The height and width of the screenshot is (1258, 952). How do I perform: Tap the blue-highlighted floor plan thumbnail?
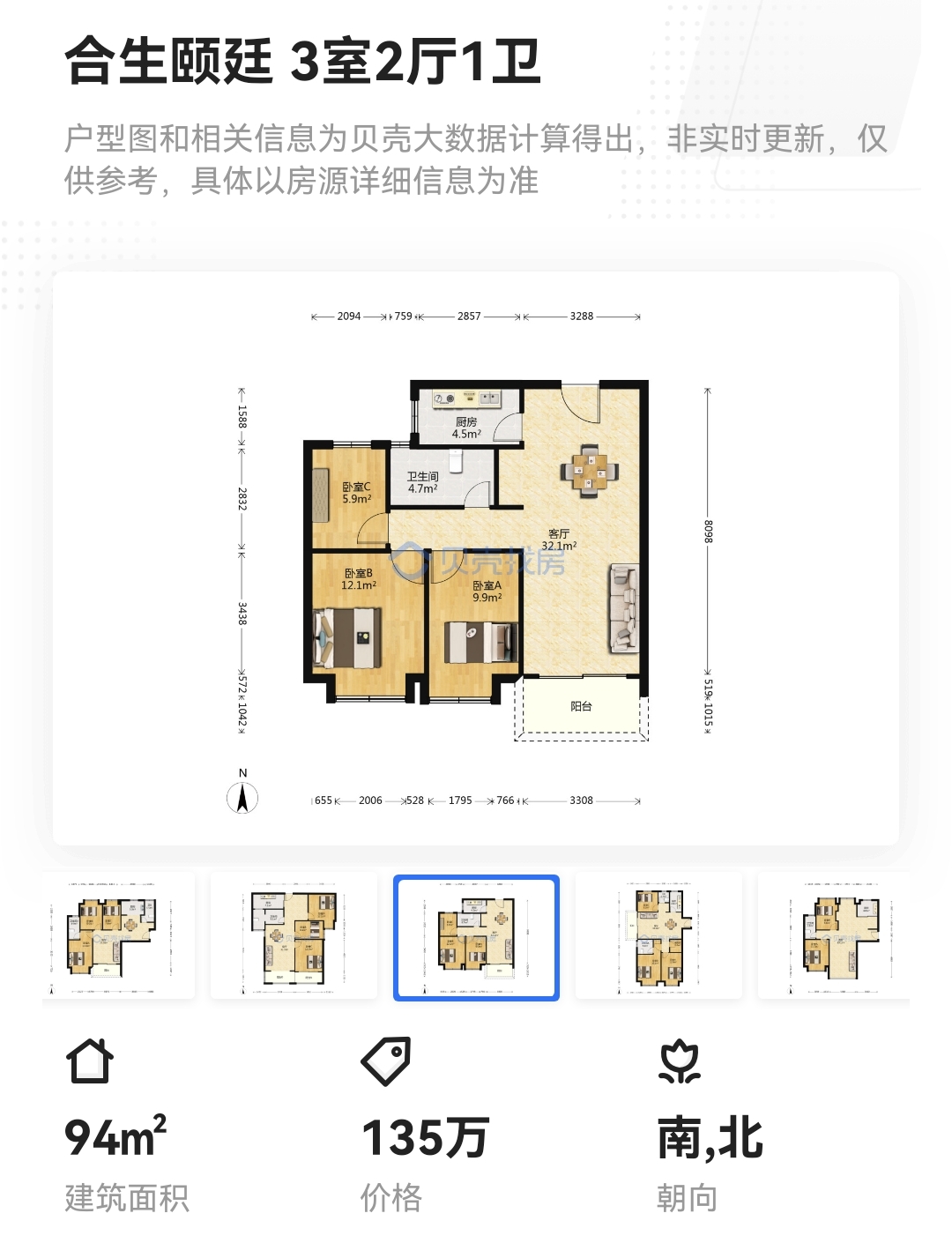(476, 937)
